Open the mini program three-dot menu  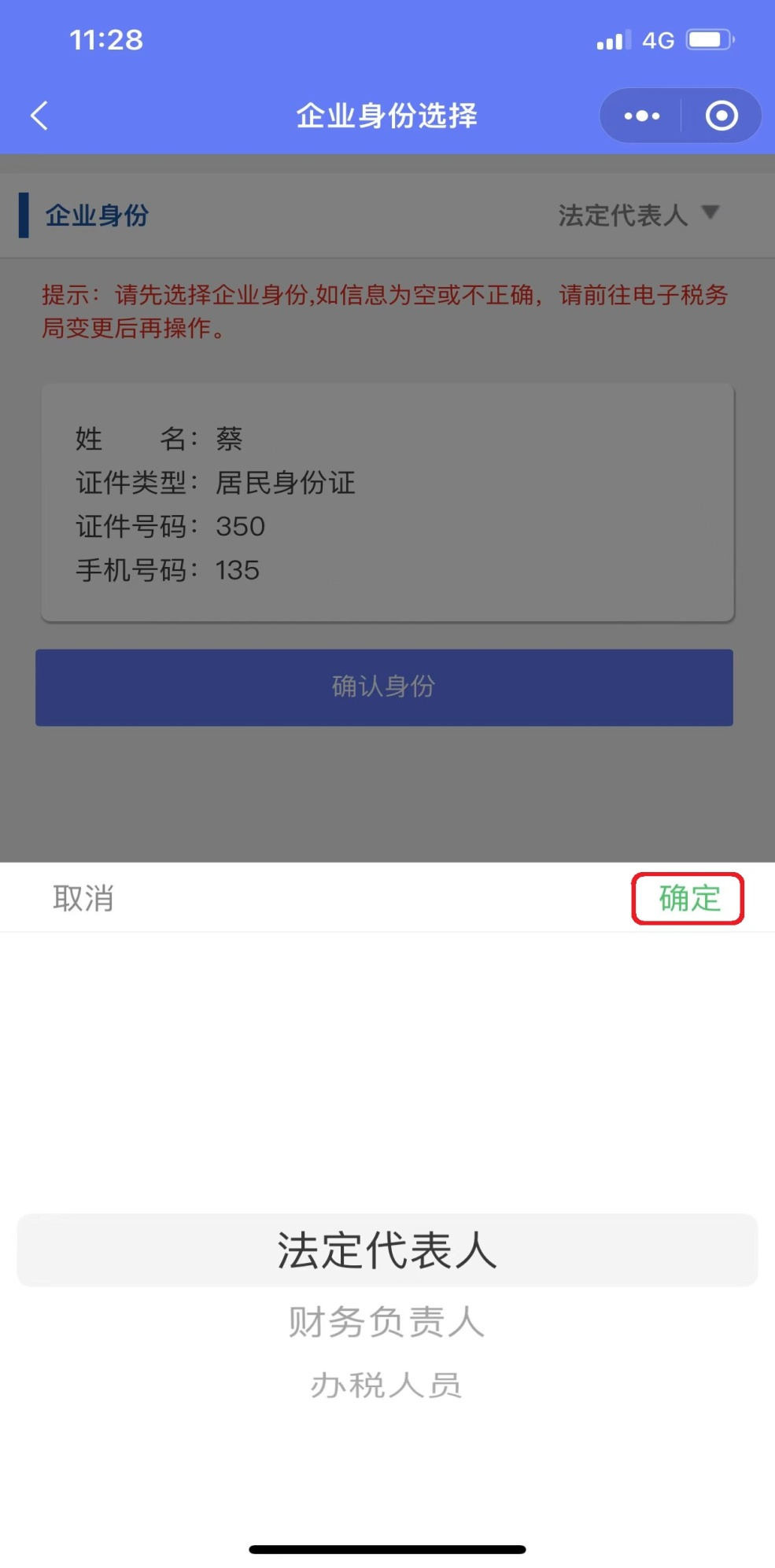pyautogui.click(x=642, y=116)
